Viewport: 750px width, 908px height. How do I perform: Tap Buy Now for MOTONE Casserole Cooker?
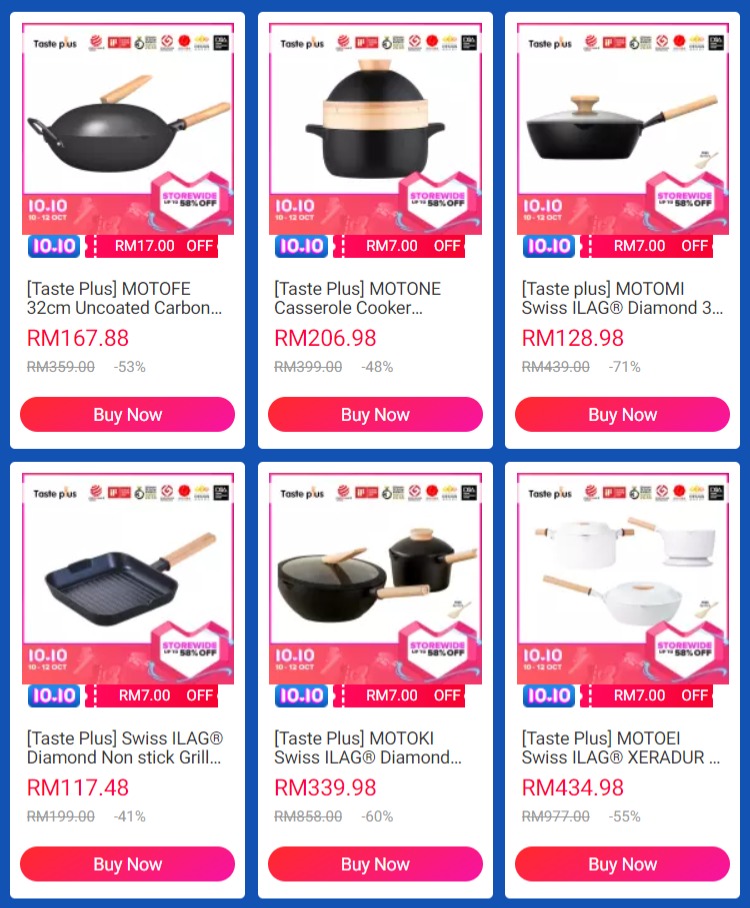tap(375, 414)
